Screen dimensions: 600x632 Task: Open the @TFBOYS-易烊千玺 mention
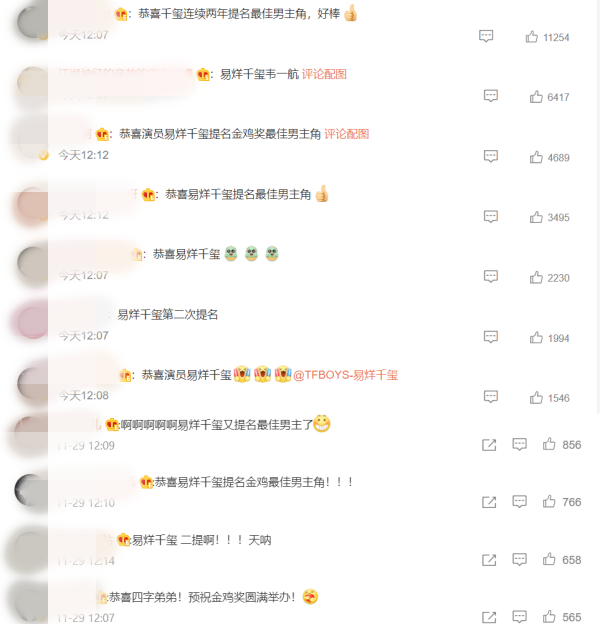point(345,375)
